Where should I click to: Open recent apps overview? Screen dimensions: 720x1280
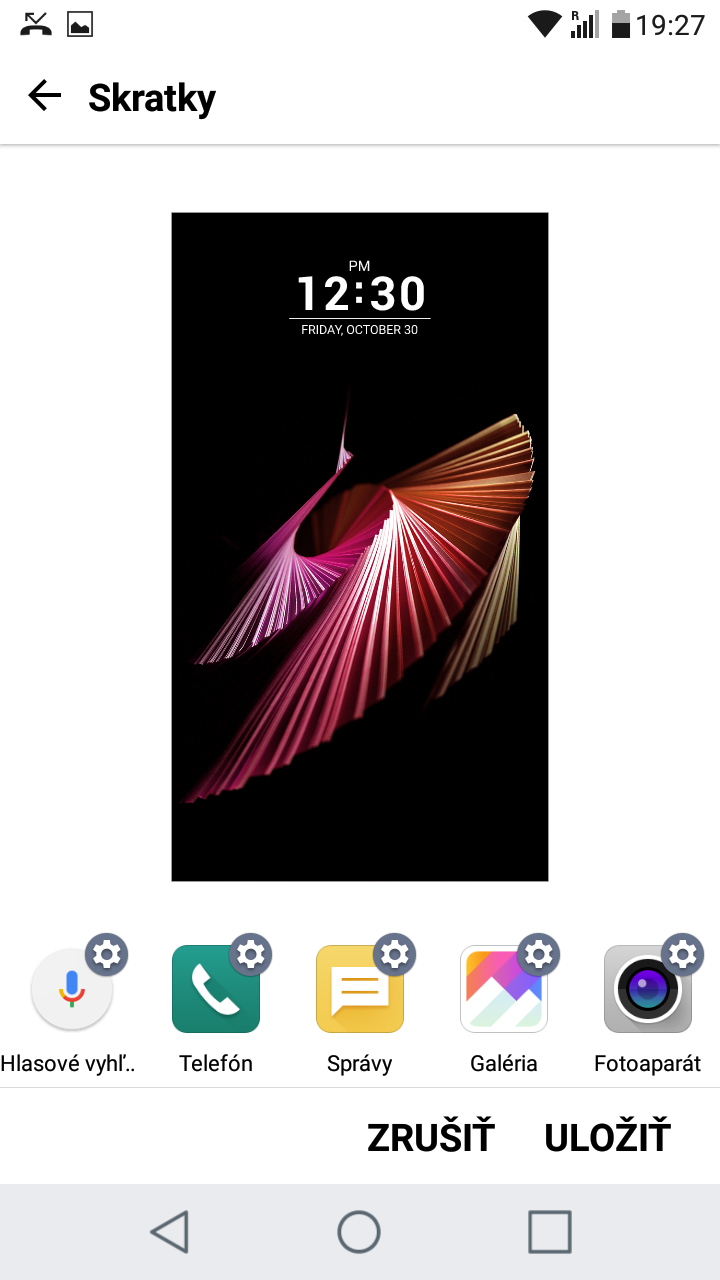pyautogui.click(x=550, y=1232)
